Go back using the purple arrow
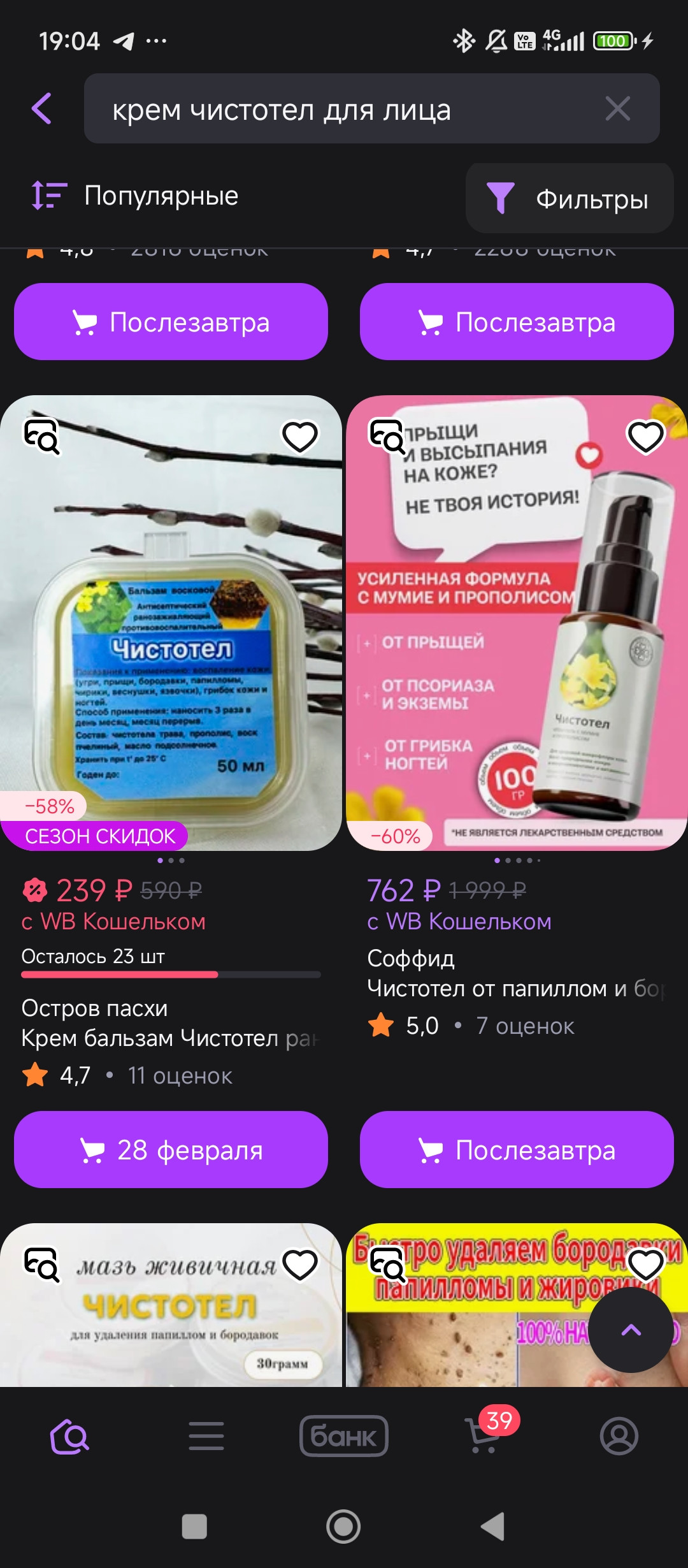Screen dimensions: 688x1568 point(42,108)
